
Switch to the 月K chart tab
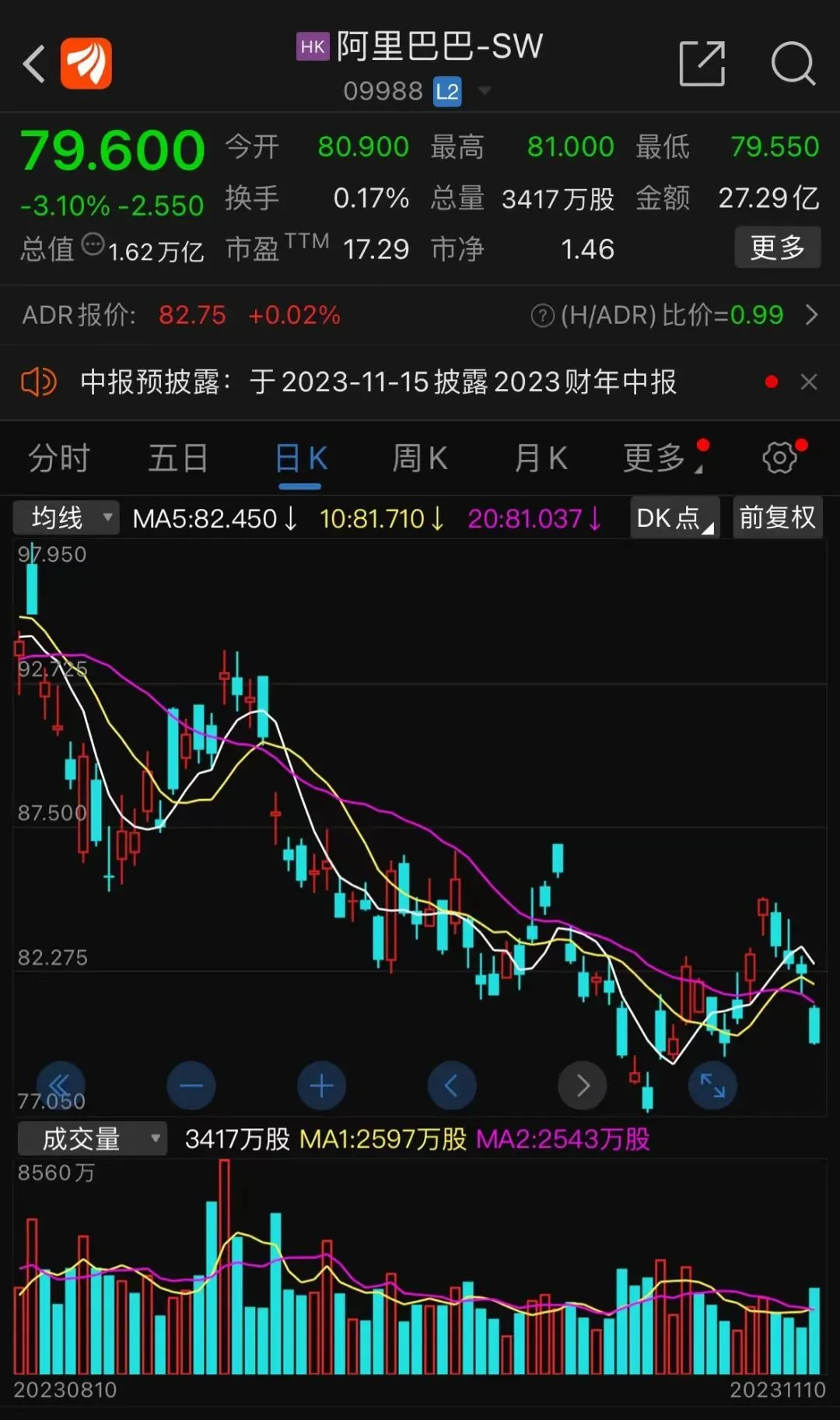pos(541,458)
